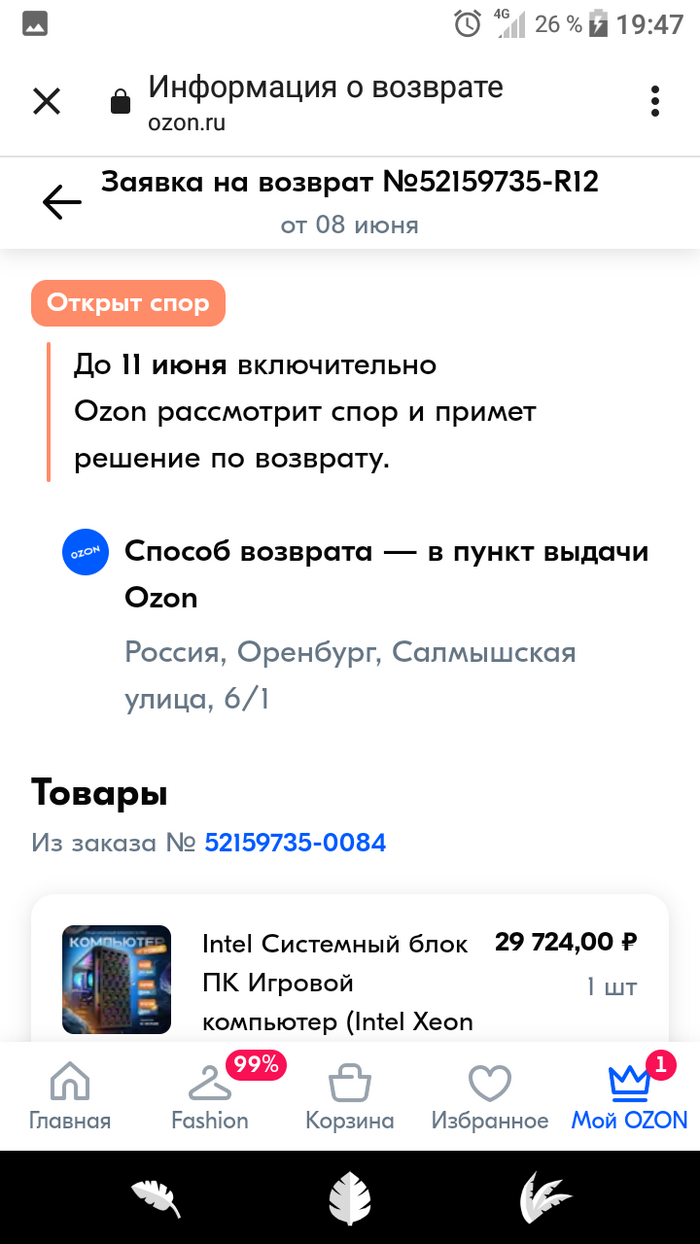The image size is (700, 1244).
Task: Open the Избранное favorites tab
Action: point(490,1097)
